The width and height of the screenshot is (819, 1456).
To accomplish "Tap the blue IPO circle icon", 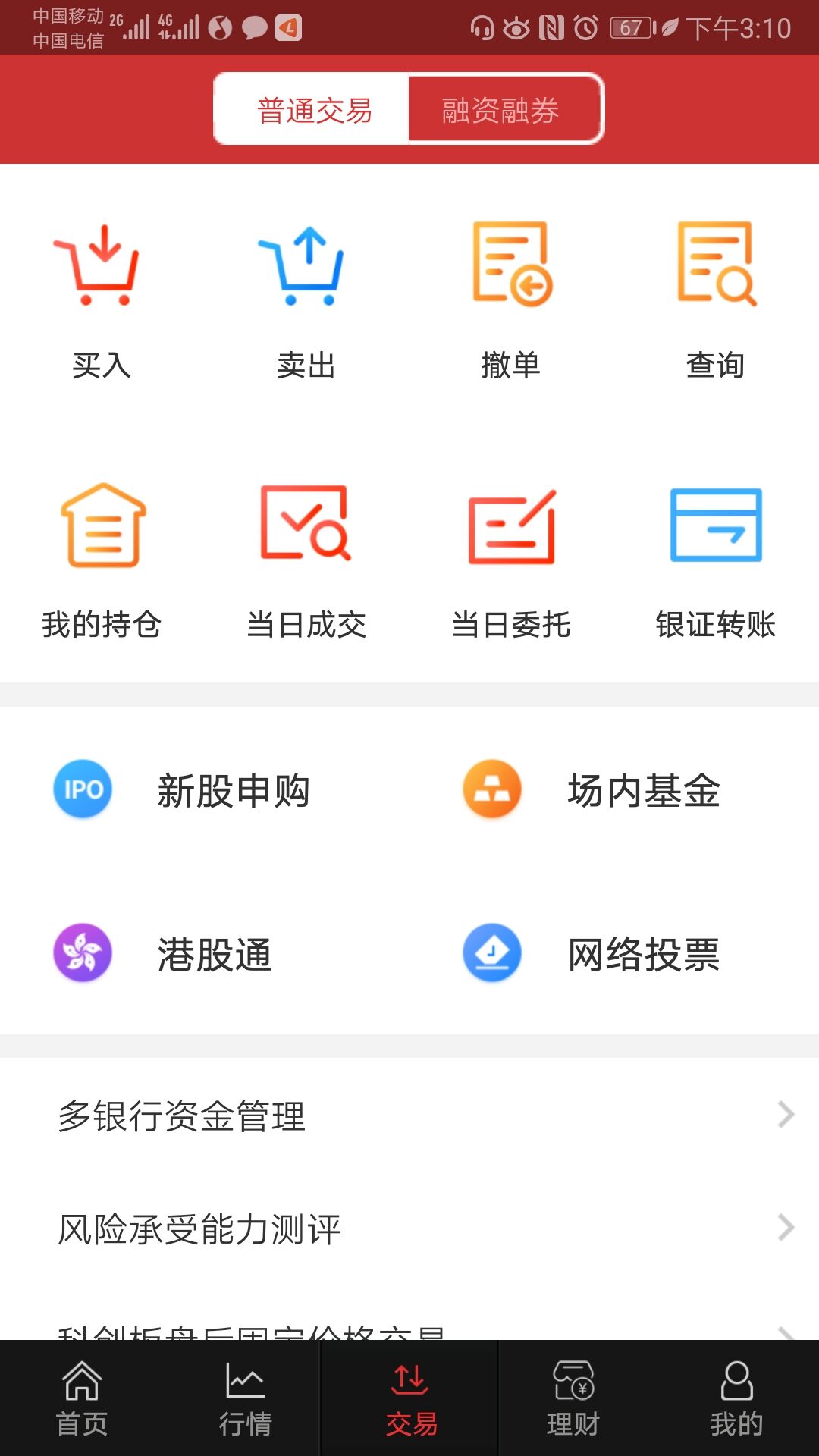I will [82, 789].
